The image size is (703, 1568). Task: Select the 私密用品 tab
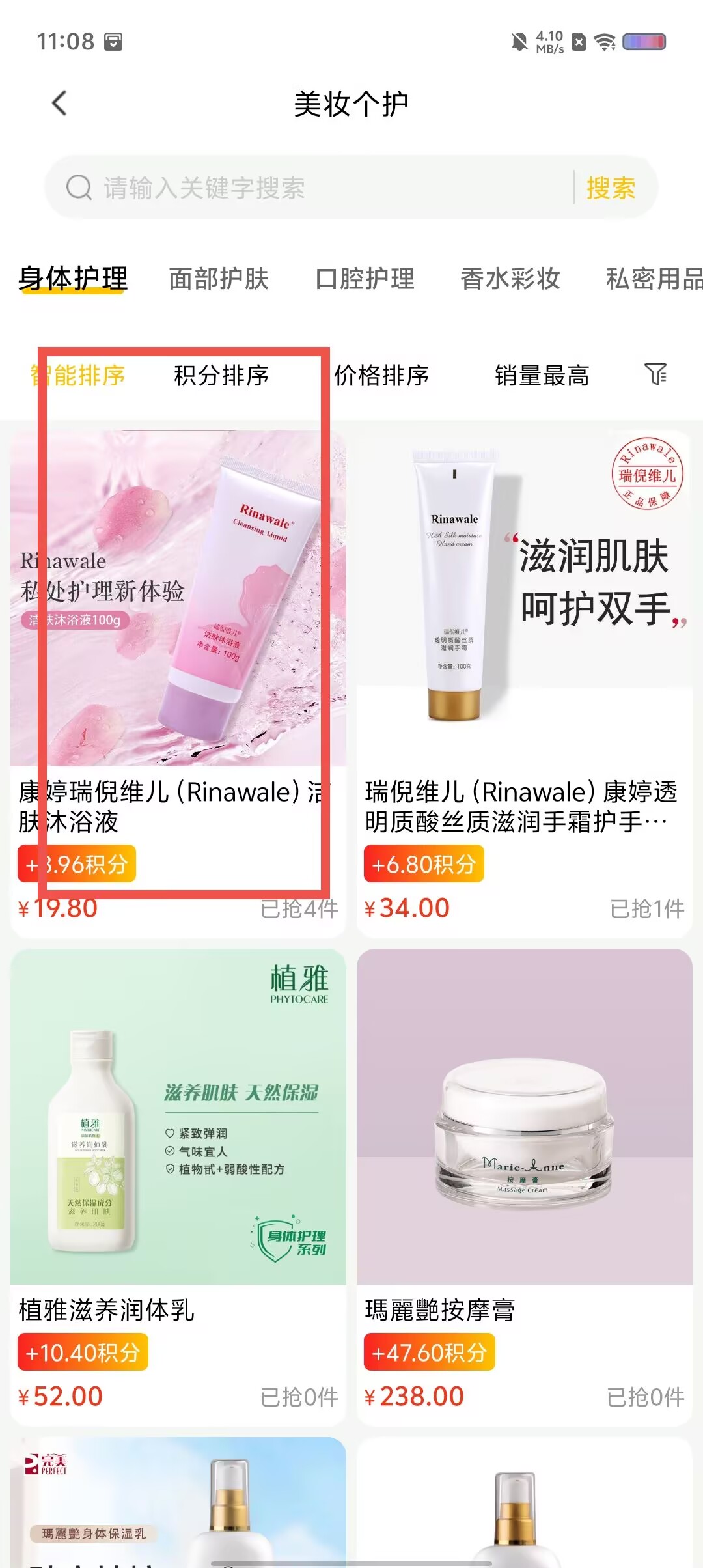point(654,279)
